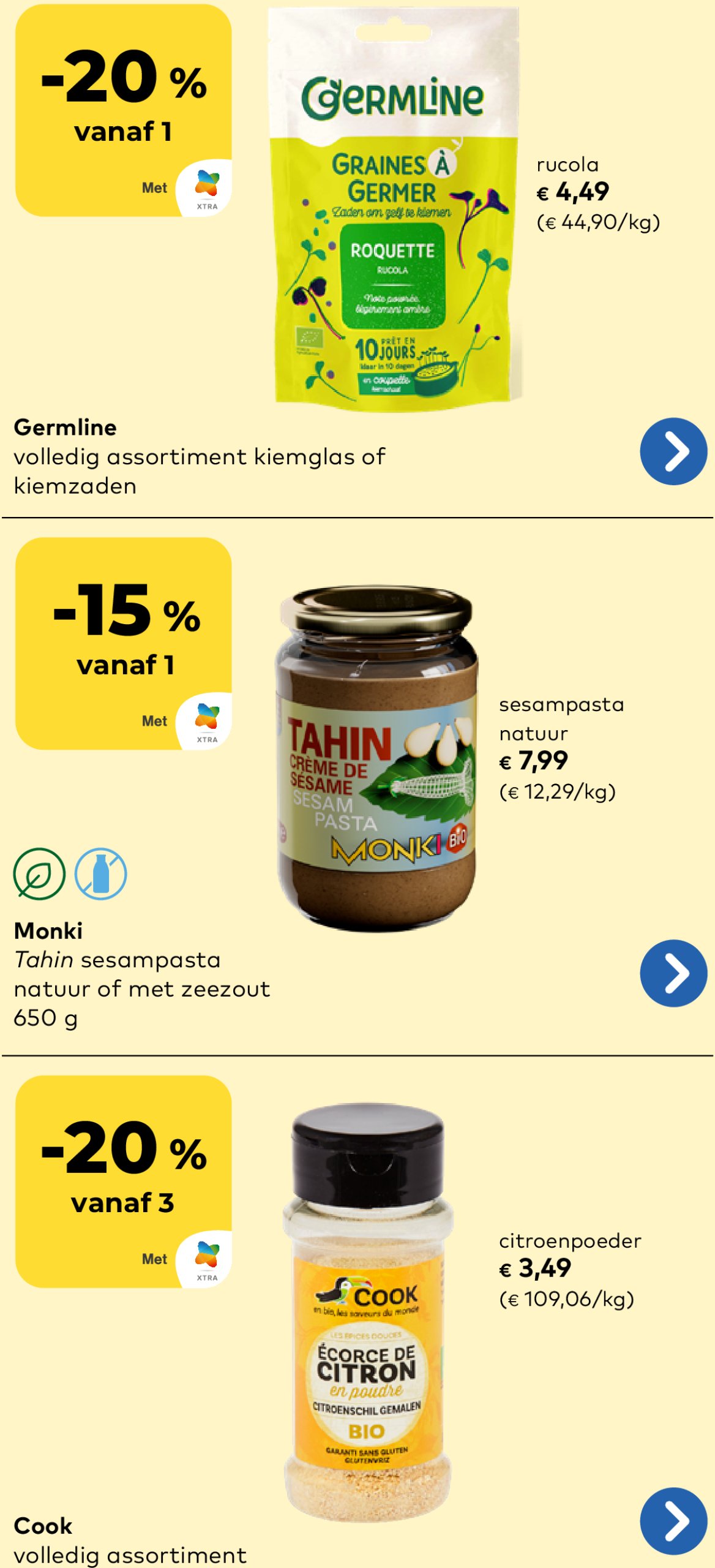Open the Cook assortiment offer arrow
The image size is (715, 1568).
tap(673, 1520)
